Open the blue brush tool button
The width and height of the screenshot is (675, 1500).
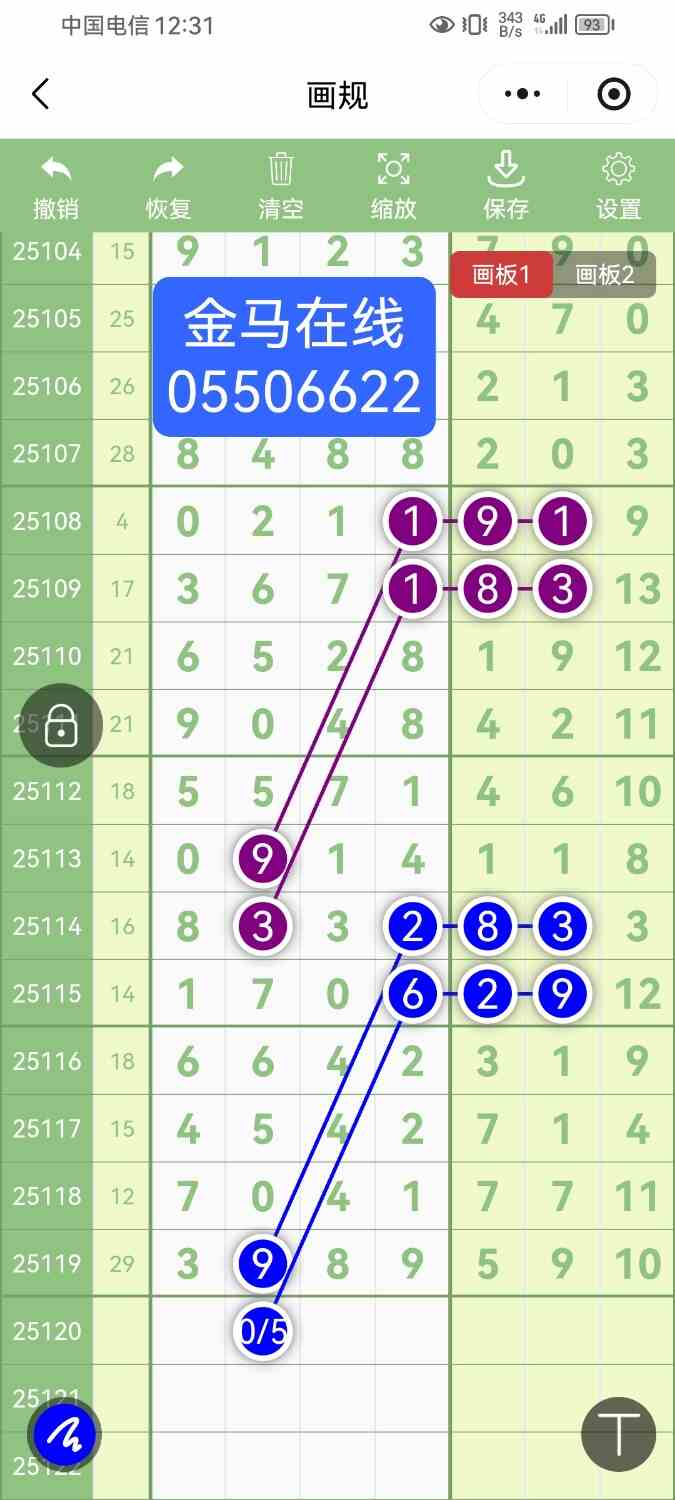(63, 1434)
